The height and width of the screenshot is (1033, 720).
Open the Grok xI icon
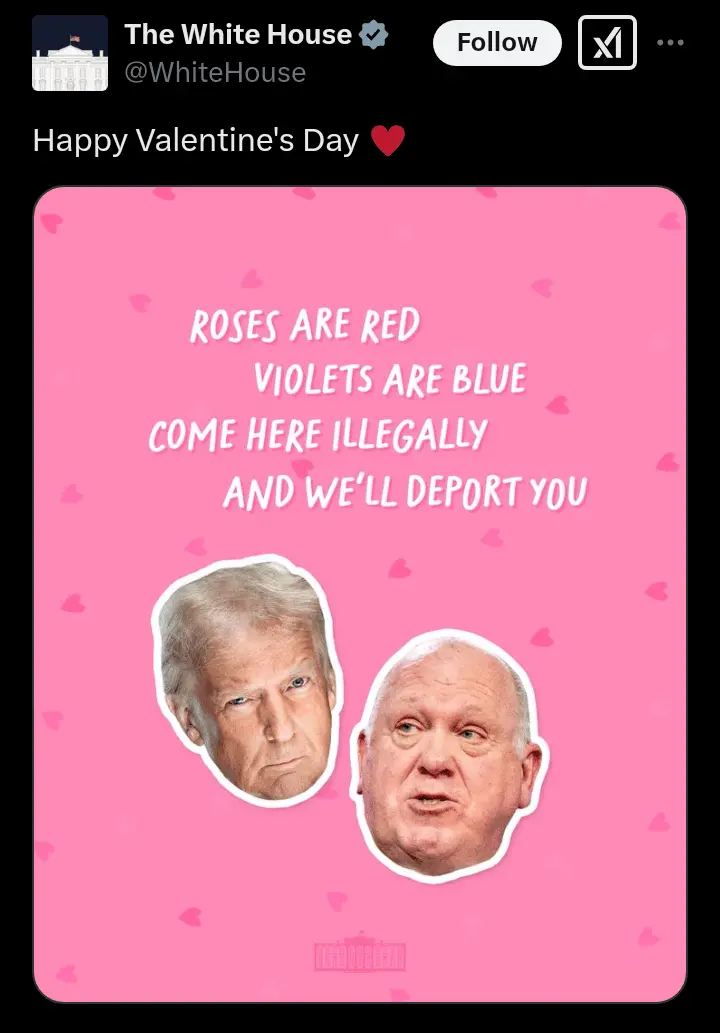tap(607, 43)
